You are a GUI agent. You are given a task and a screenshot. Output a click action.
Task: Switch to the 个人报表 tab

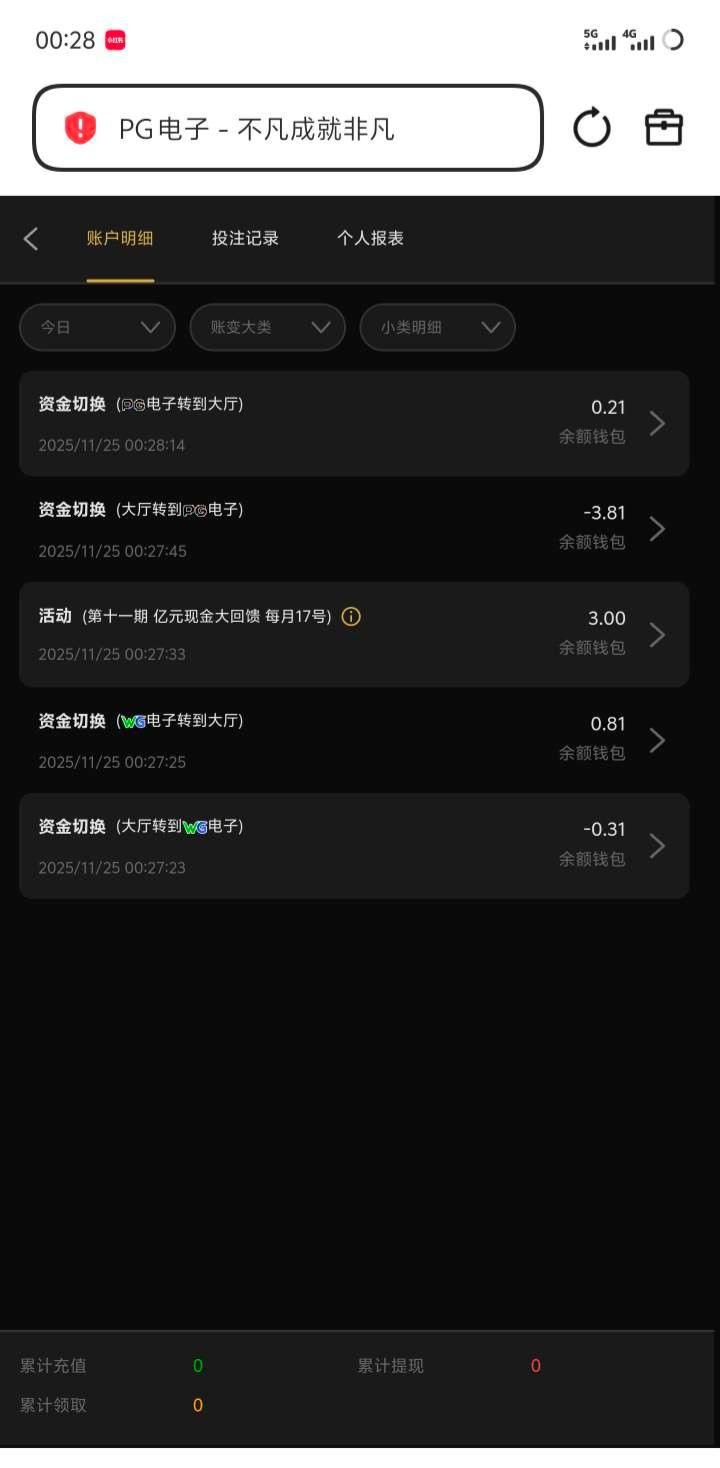[370, 238]
